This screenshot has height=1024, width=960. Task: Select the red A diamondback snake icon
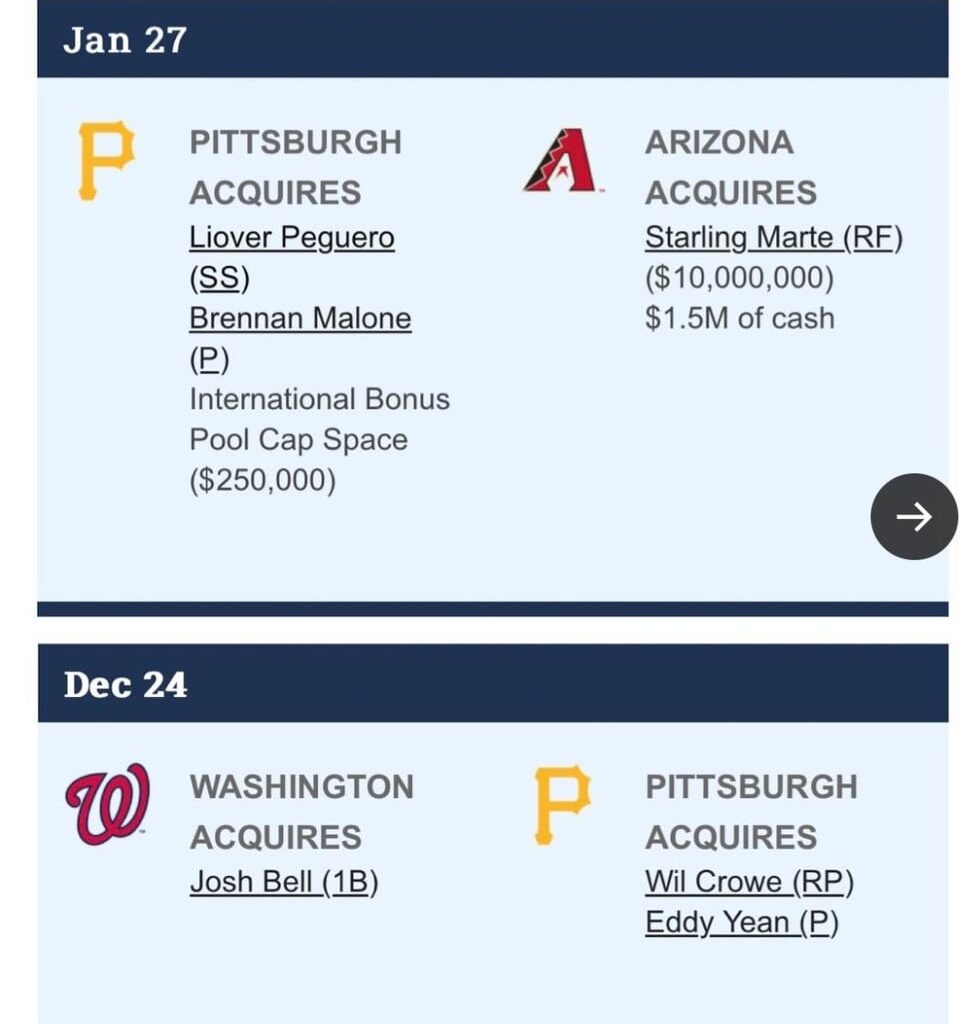click(x=560, y=160)
